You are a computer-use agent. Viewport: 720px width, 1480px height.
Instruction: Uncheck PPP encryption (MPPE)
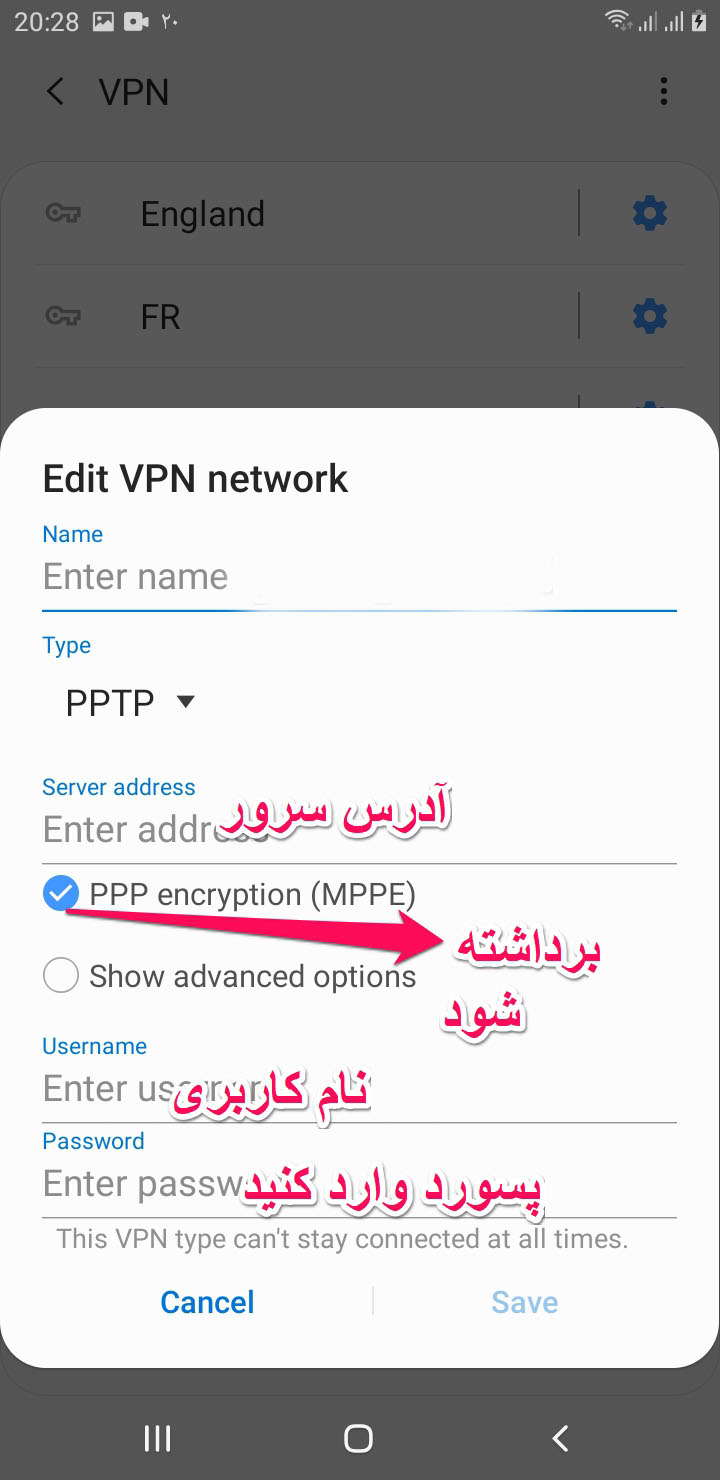[61, 894]
